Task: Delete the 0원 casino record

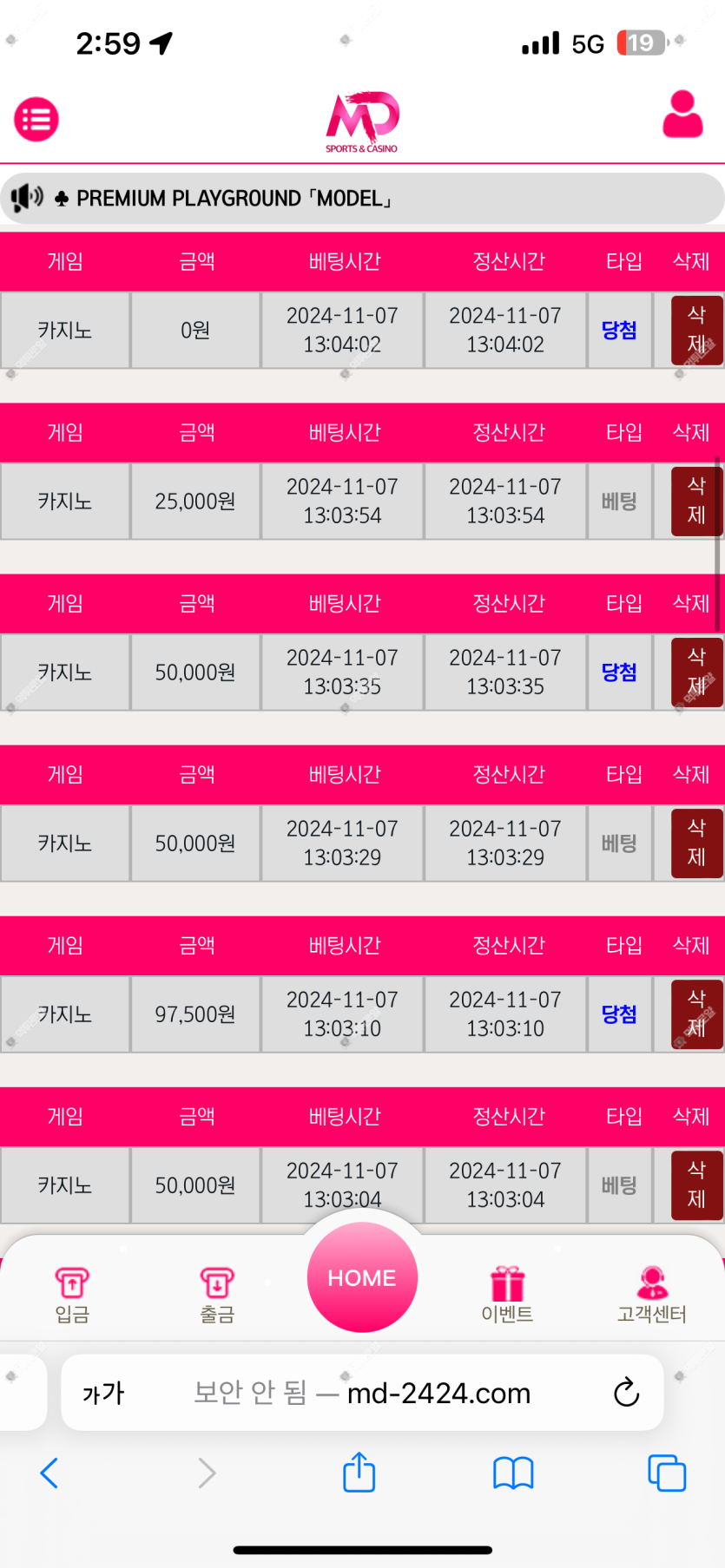Action: tap(696, 331)
